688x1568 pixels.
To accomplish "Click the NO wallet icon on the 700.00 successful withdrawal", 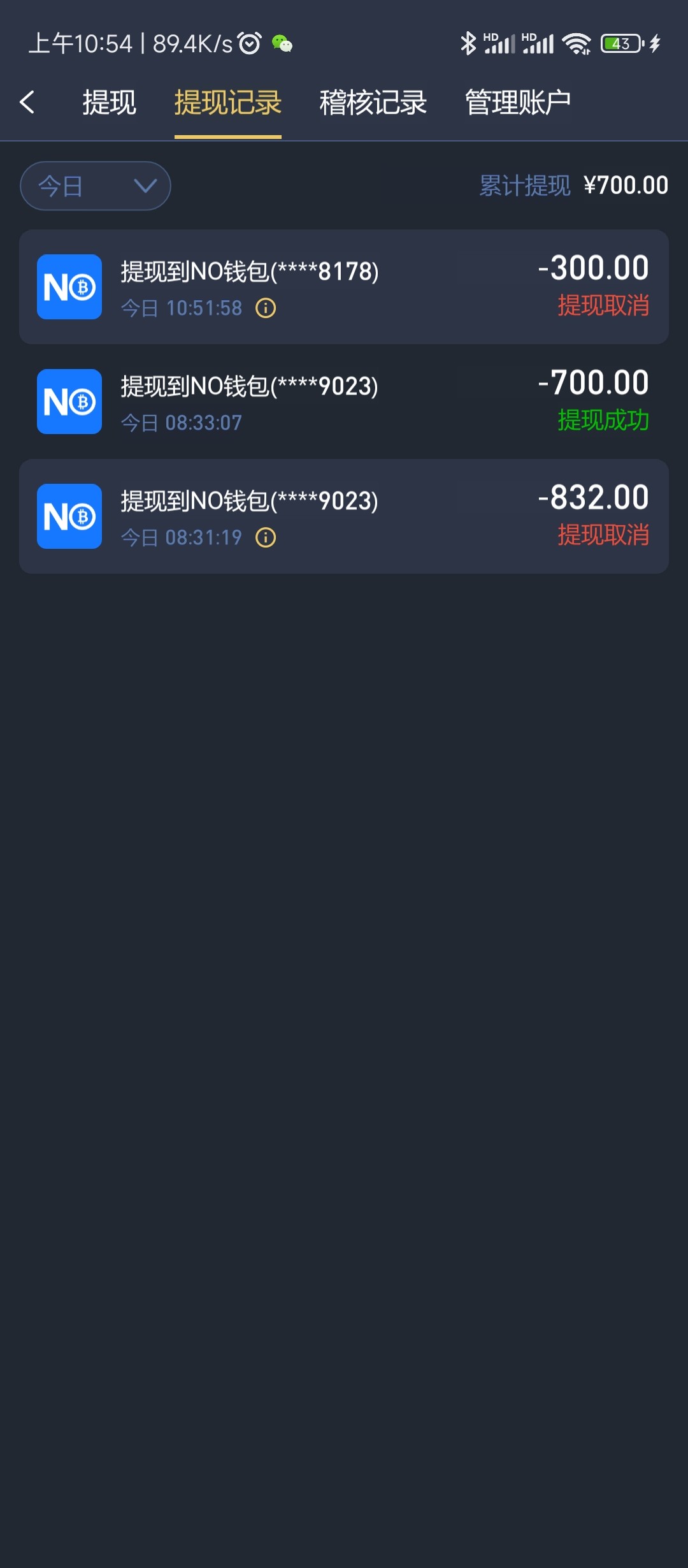I will 69,402.
